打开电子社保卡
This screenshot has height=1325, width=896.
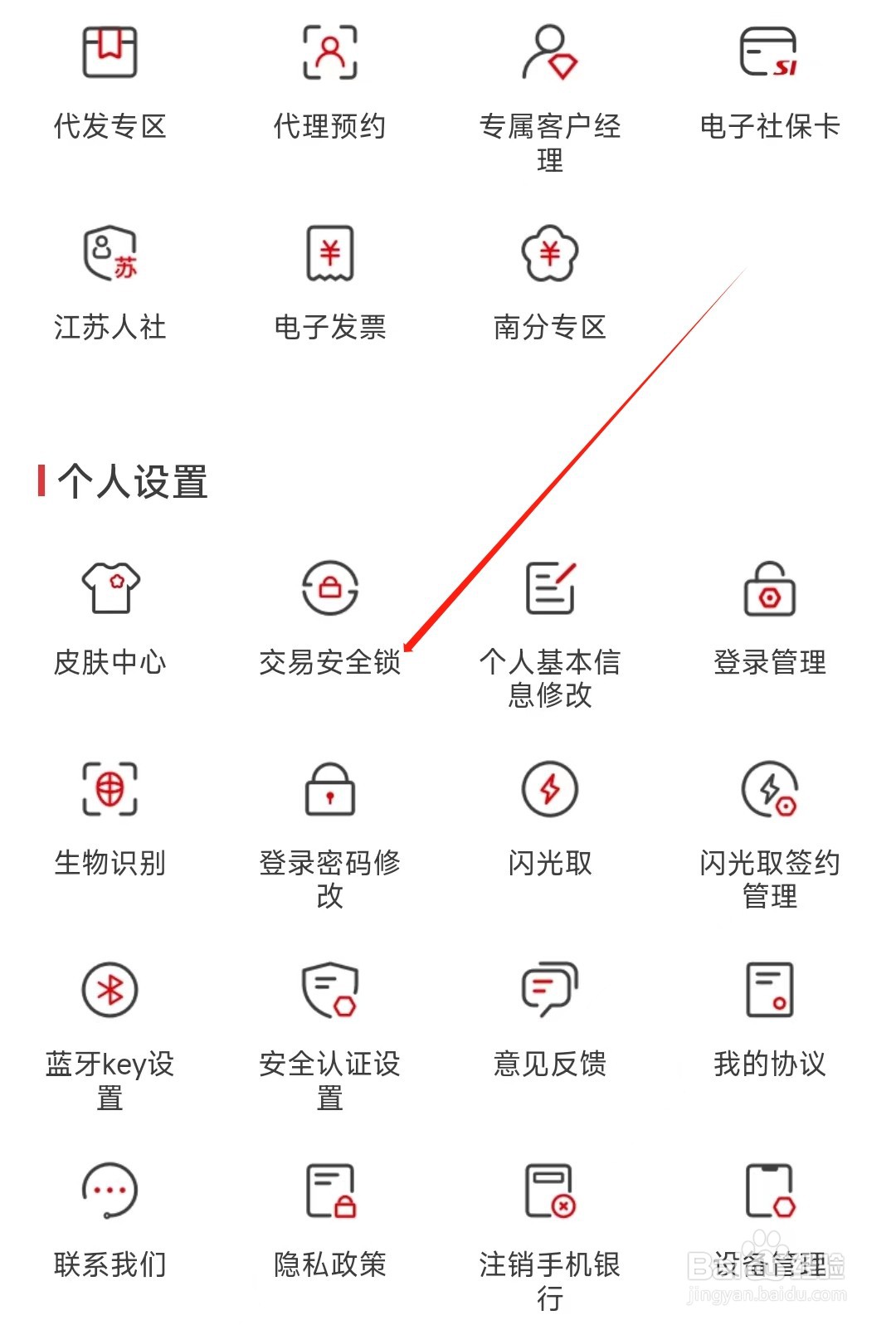[x=771, y=83]
